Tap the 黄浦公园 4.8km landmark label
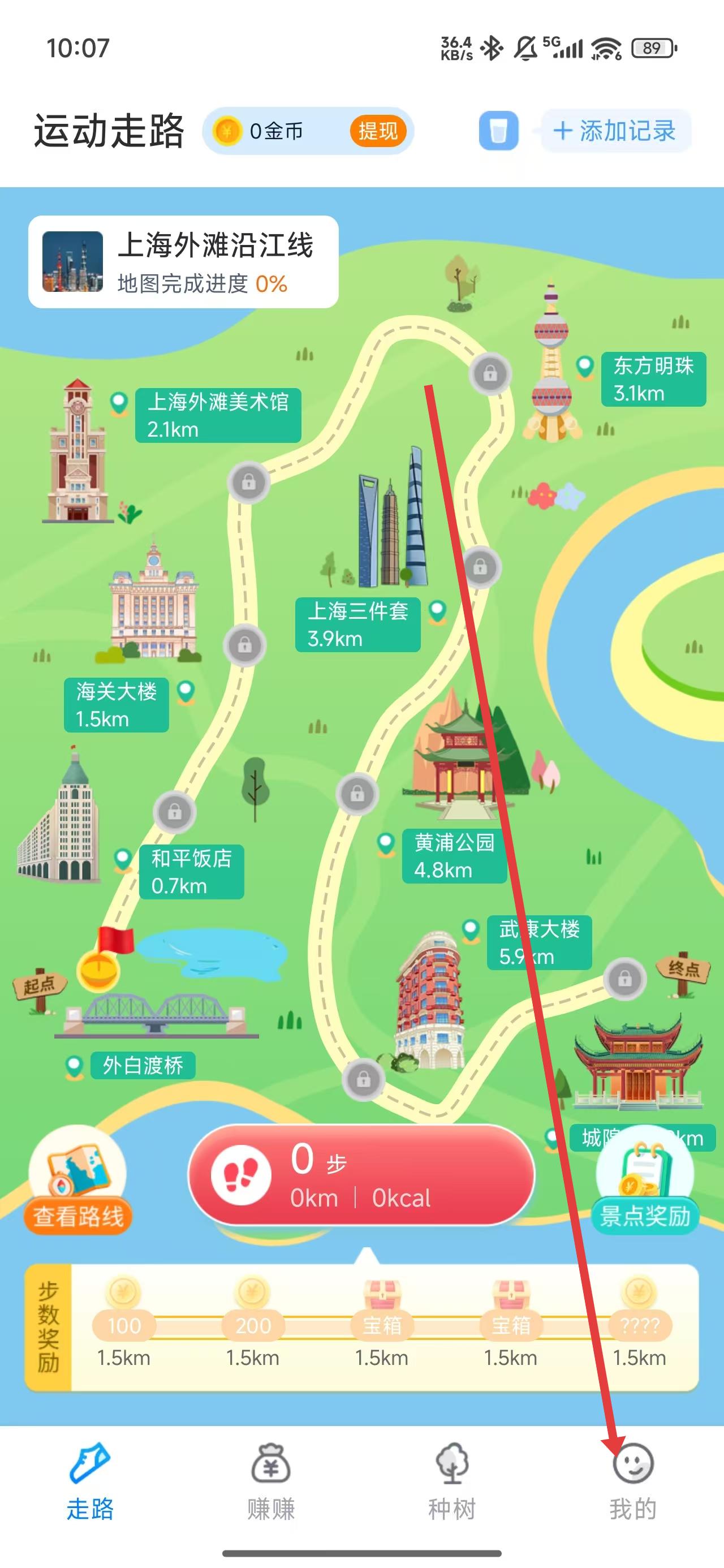This screenshot has height=1568, width=724. pos(454,856)
